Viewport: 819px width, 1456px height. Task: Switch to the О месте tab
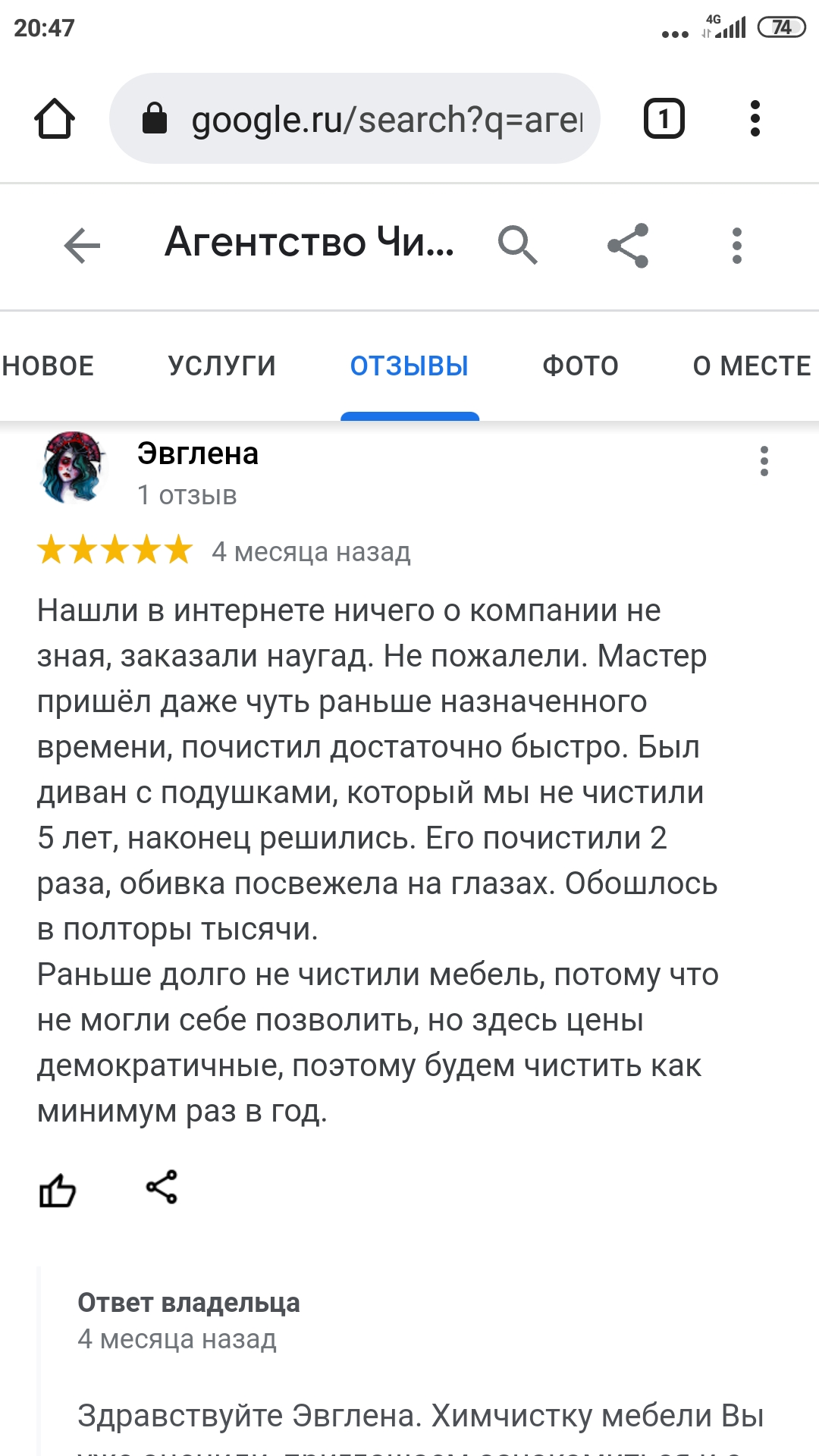(752, 366)
